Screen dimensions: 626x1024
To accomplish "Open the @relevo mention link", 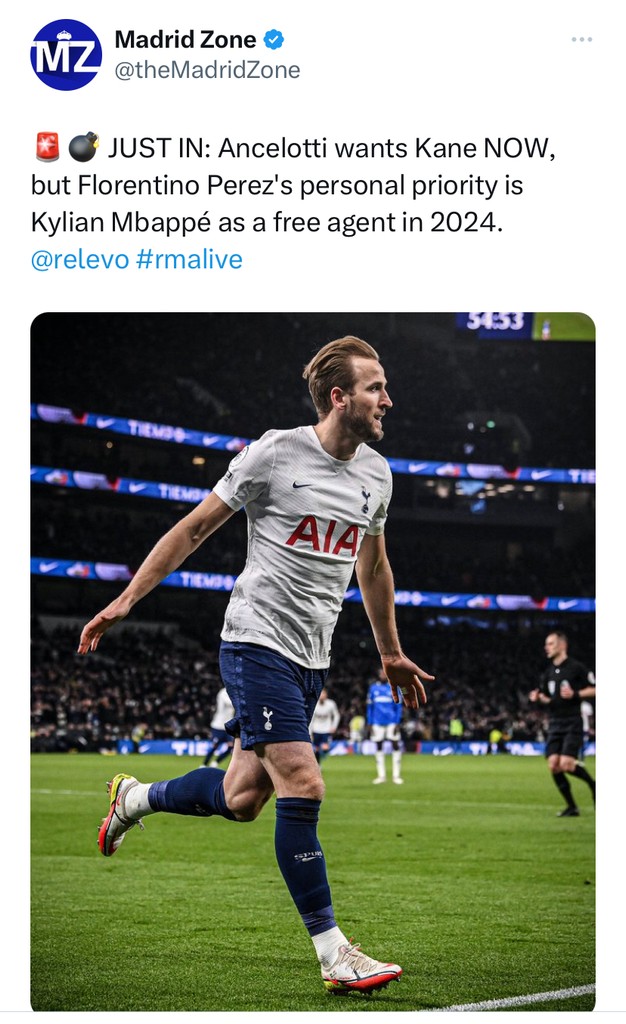I will point(80,260).
